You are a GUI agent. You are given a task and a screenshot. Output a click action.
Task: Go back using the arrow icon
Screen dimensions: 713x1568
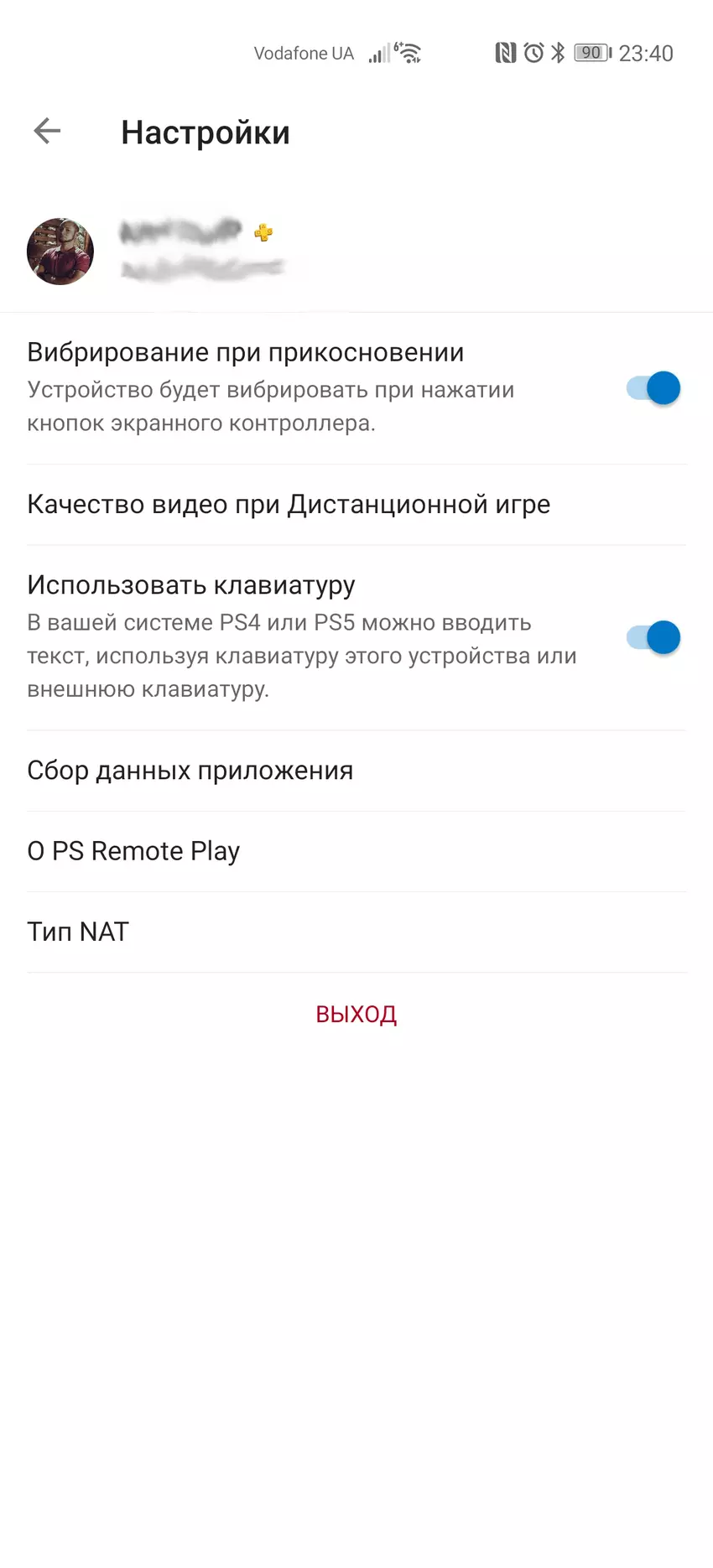[x=47, y=132]
